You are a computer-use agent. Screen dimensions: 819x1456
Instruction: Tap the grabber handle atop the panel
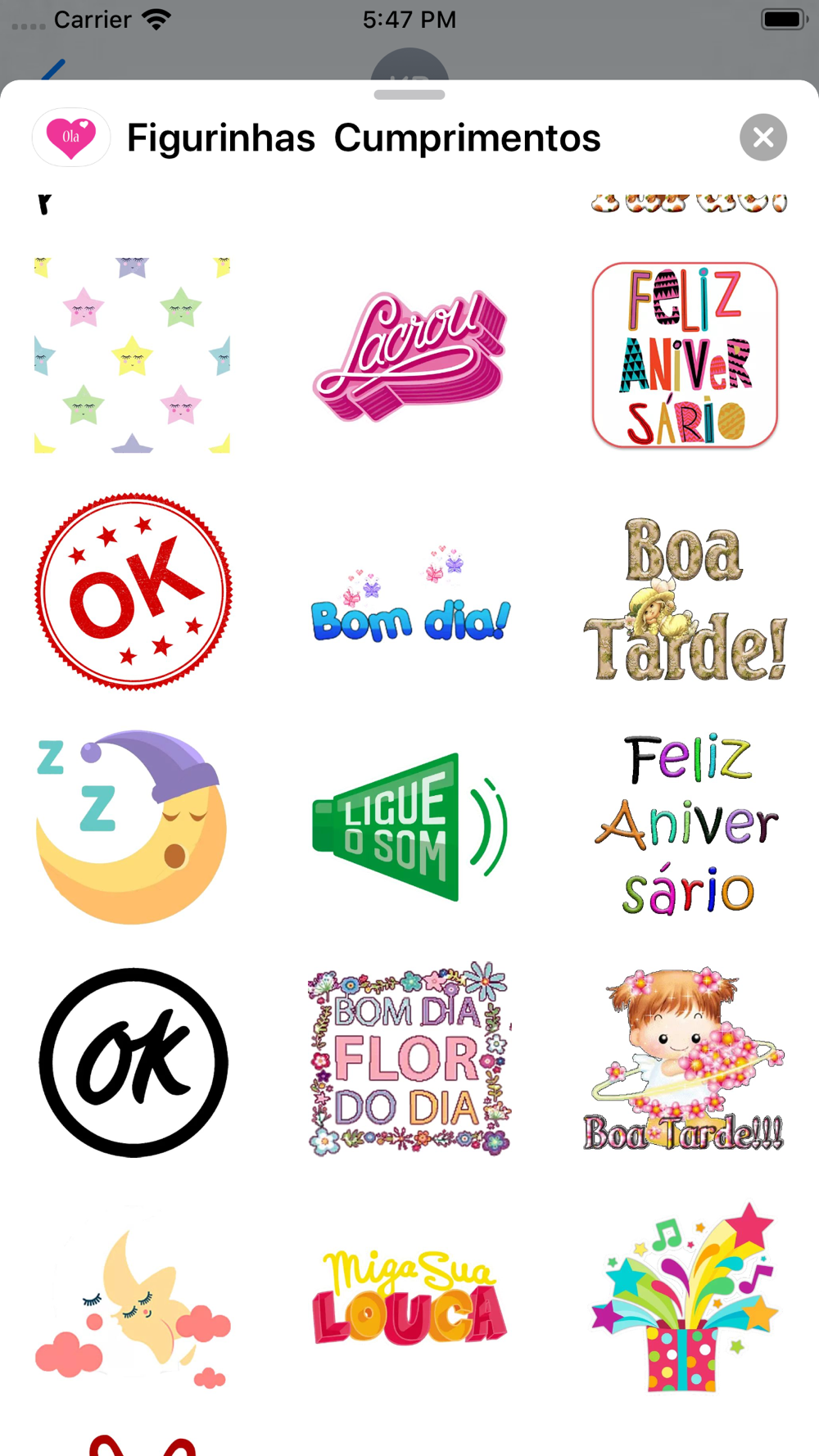point(409,95)
